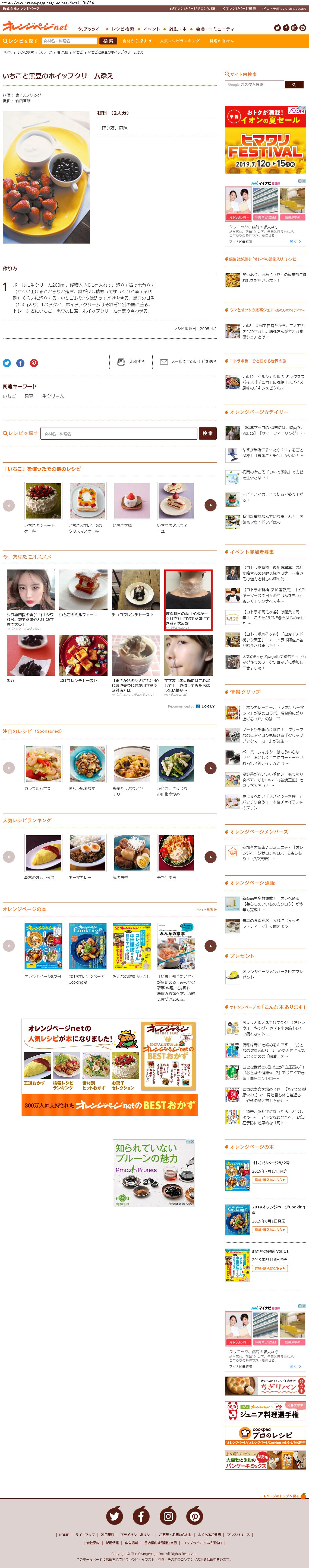Tap the orange-bar 検索 button

pyautogui.click(x=108, y=41)
